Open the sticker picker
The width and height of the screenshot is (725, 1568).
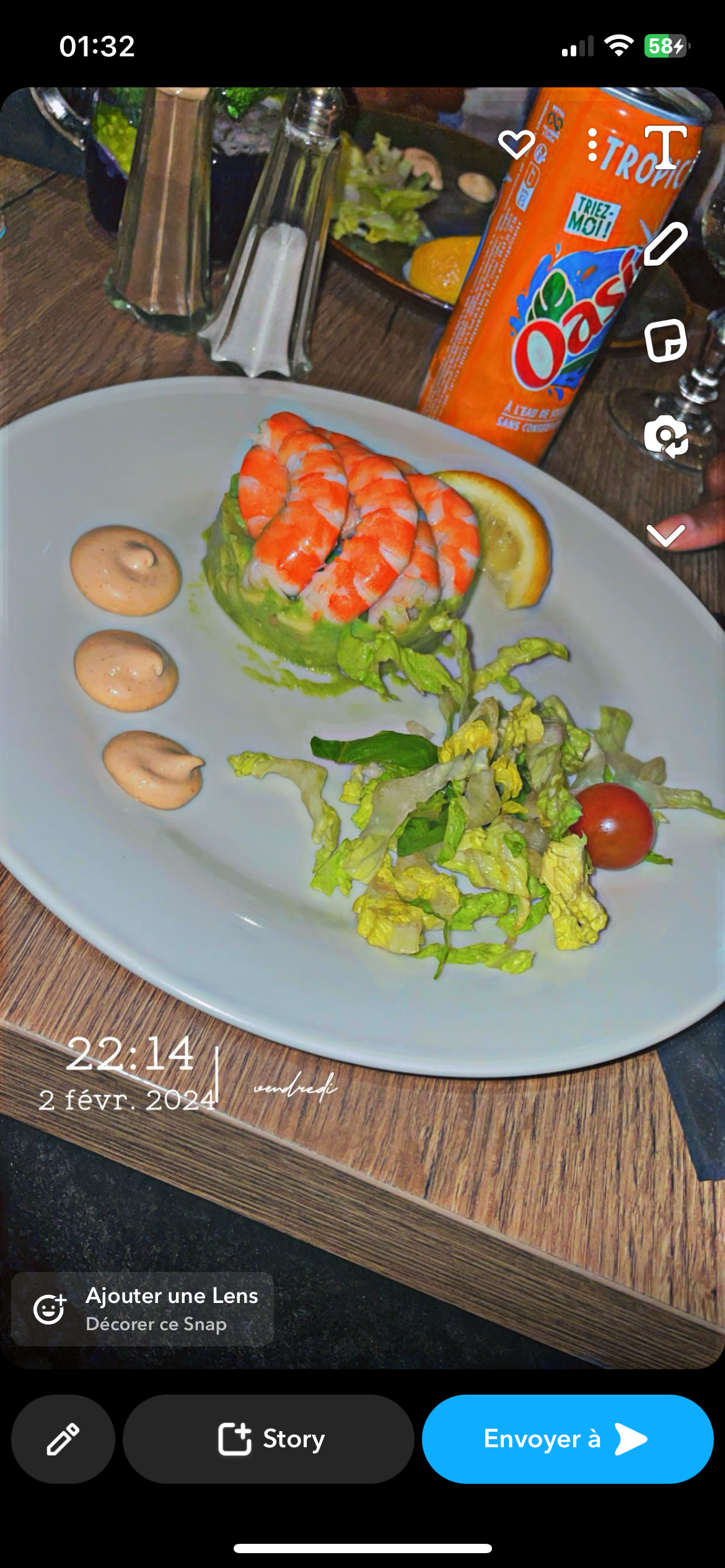click(666, 340)
